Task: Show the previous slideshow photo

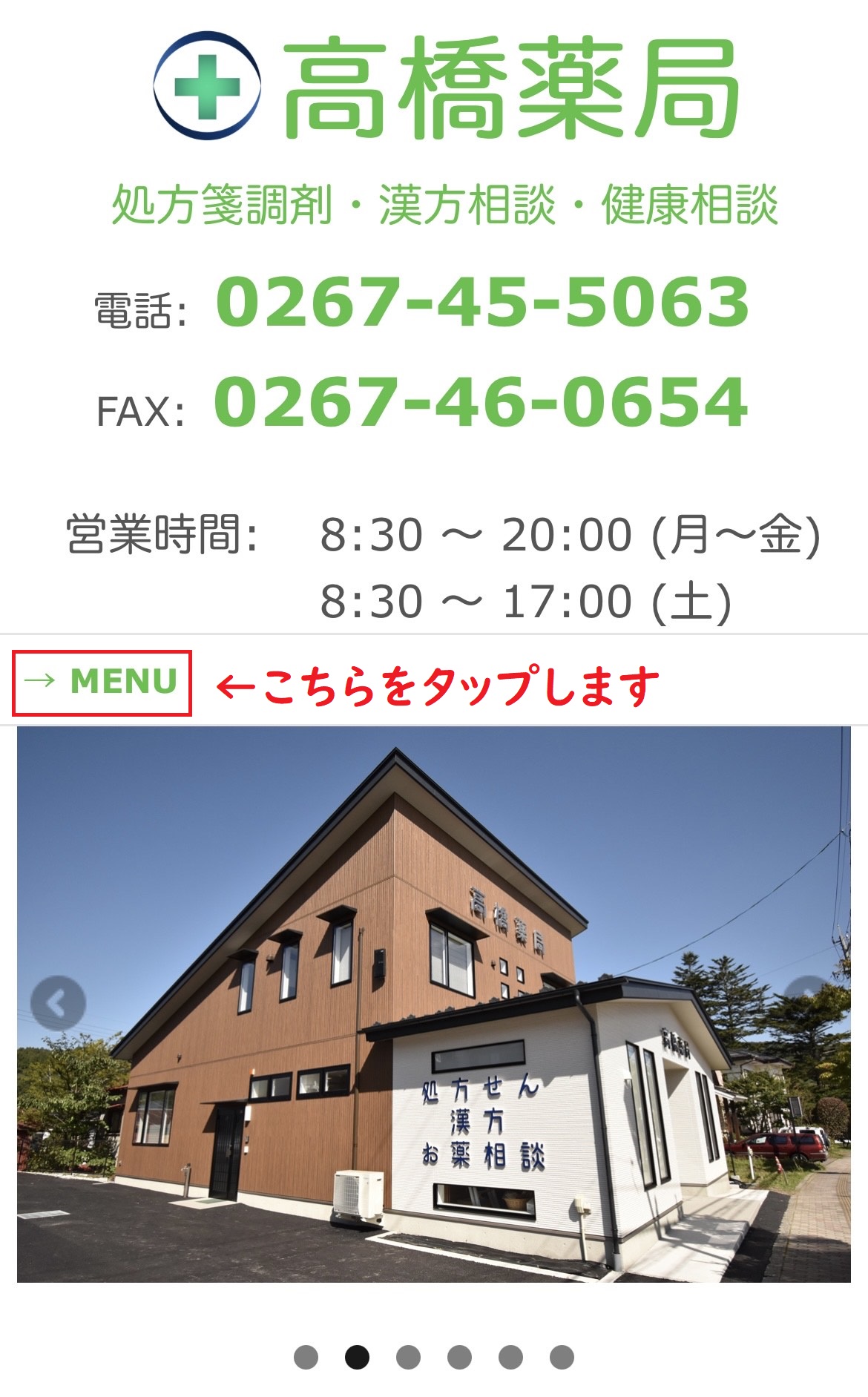Action: tap(58, 1003)
